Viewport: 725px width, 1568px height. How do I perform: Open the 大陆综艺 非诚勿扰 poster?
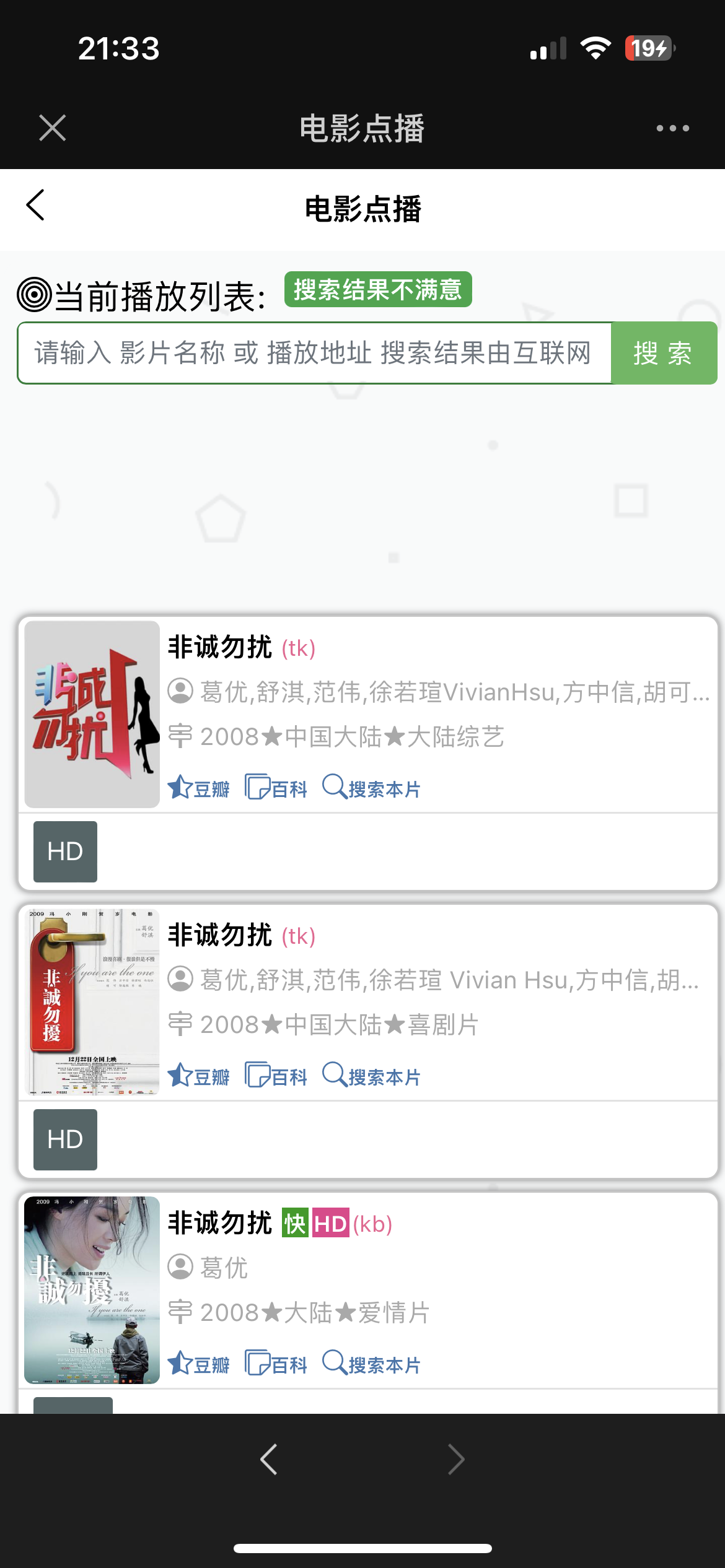(92, 714)
